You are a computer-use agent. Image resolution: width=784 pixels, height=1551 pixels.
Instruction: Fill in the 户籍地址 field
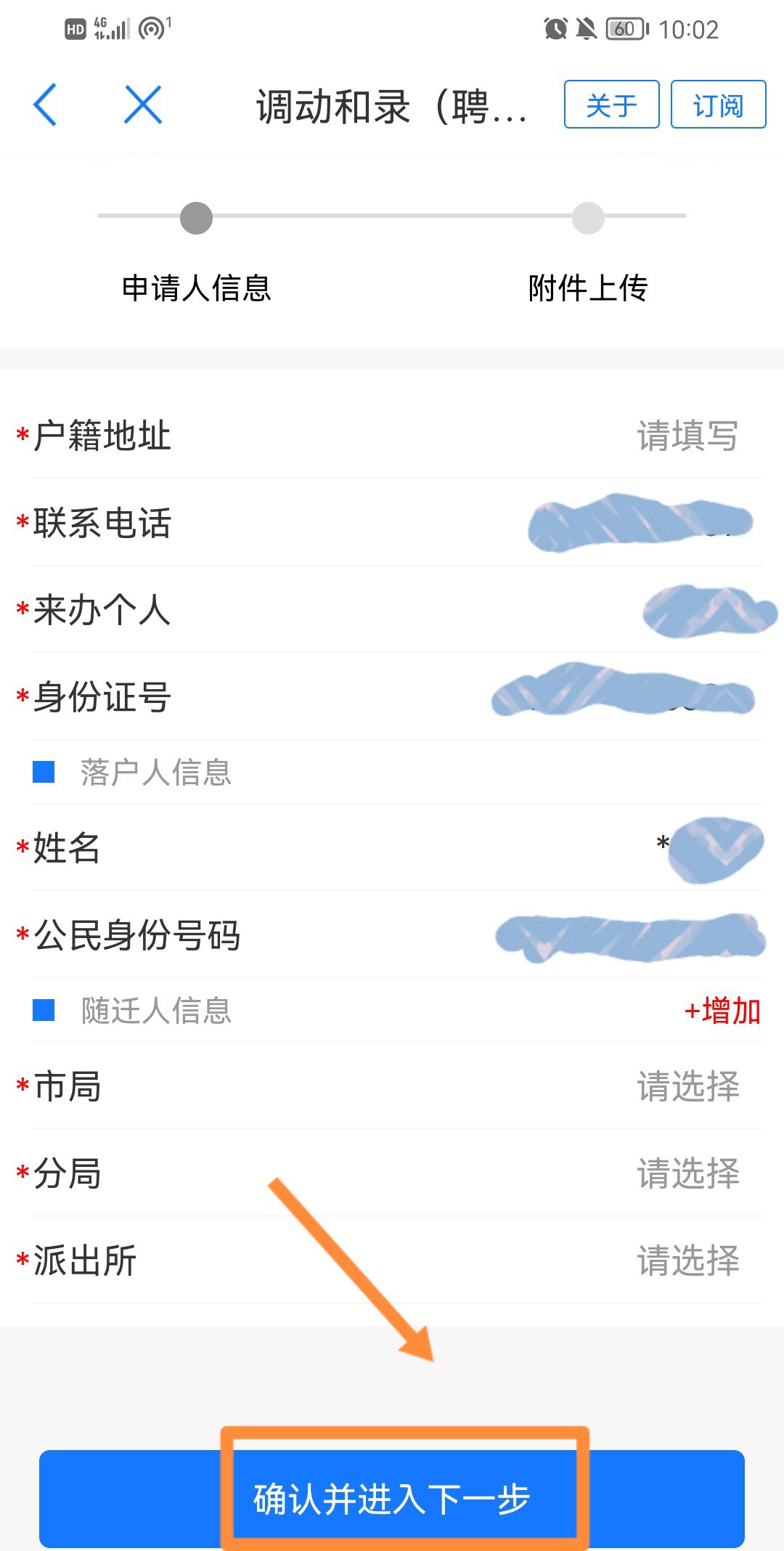click(687, 436)
